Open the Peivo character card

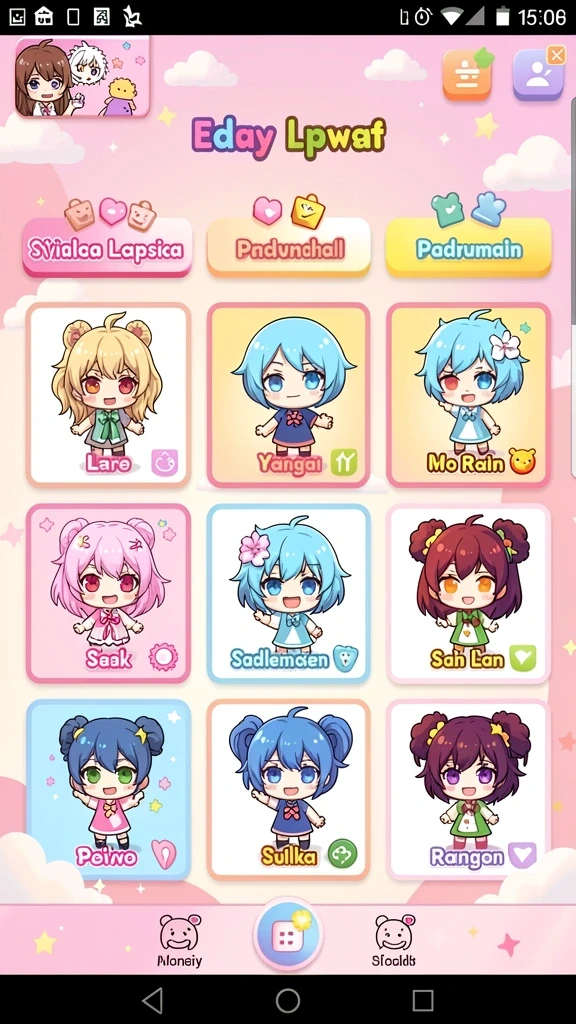(x=108, y=790)
